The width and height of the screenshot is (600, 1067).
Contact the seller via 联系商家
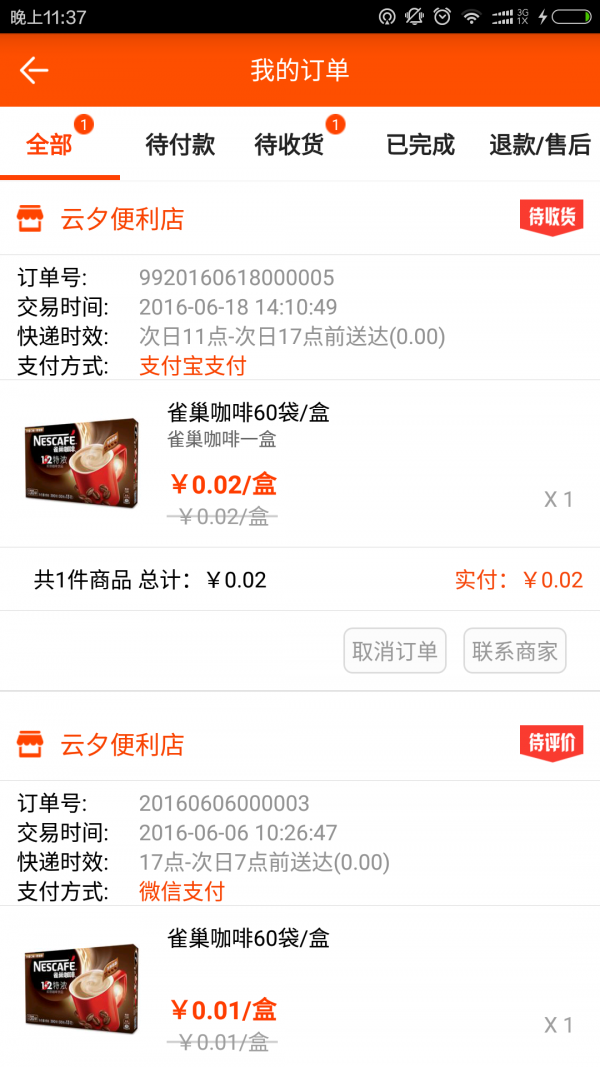tap(515, 651)
